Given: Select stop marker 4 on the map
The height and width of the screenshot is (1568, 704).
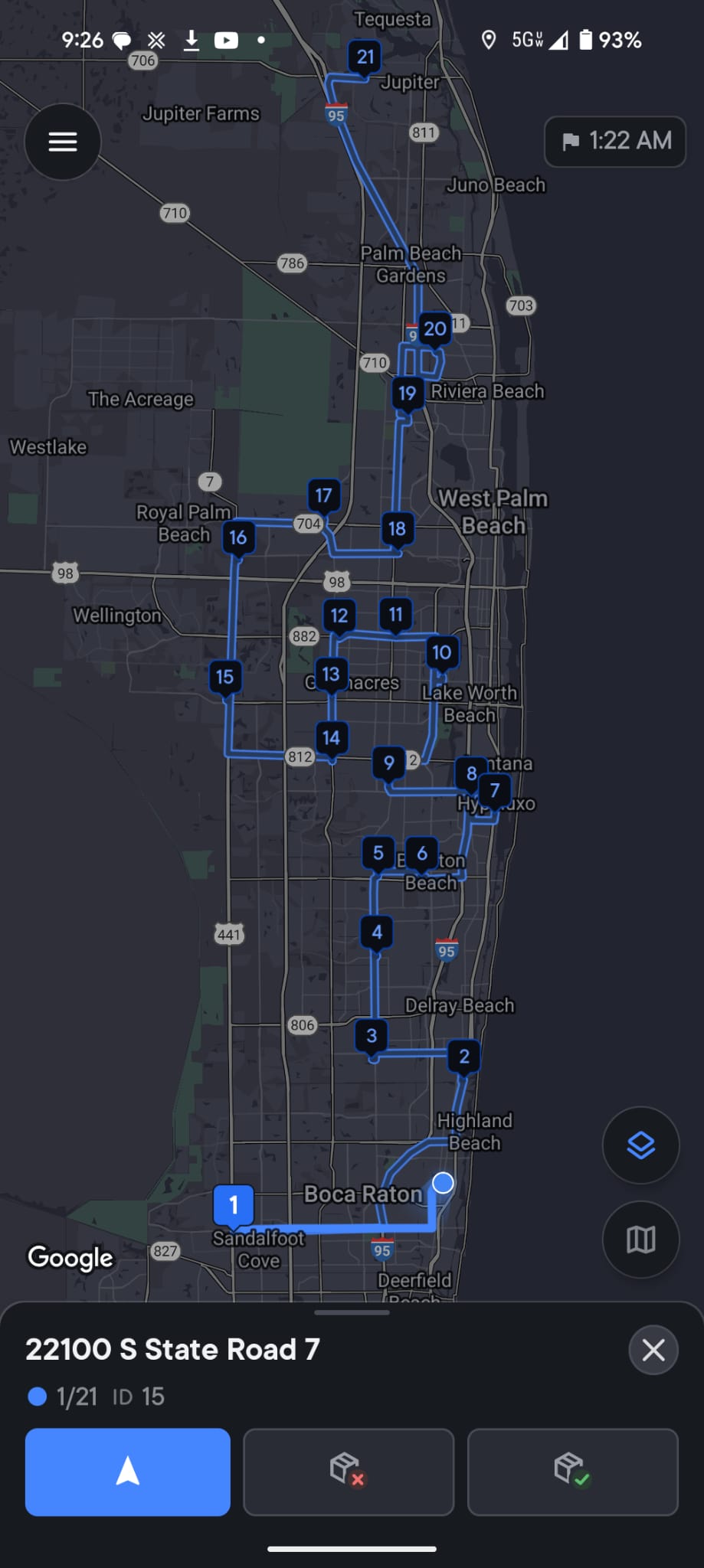Looking at the screenshot, I should (x=376, y=932).
